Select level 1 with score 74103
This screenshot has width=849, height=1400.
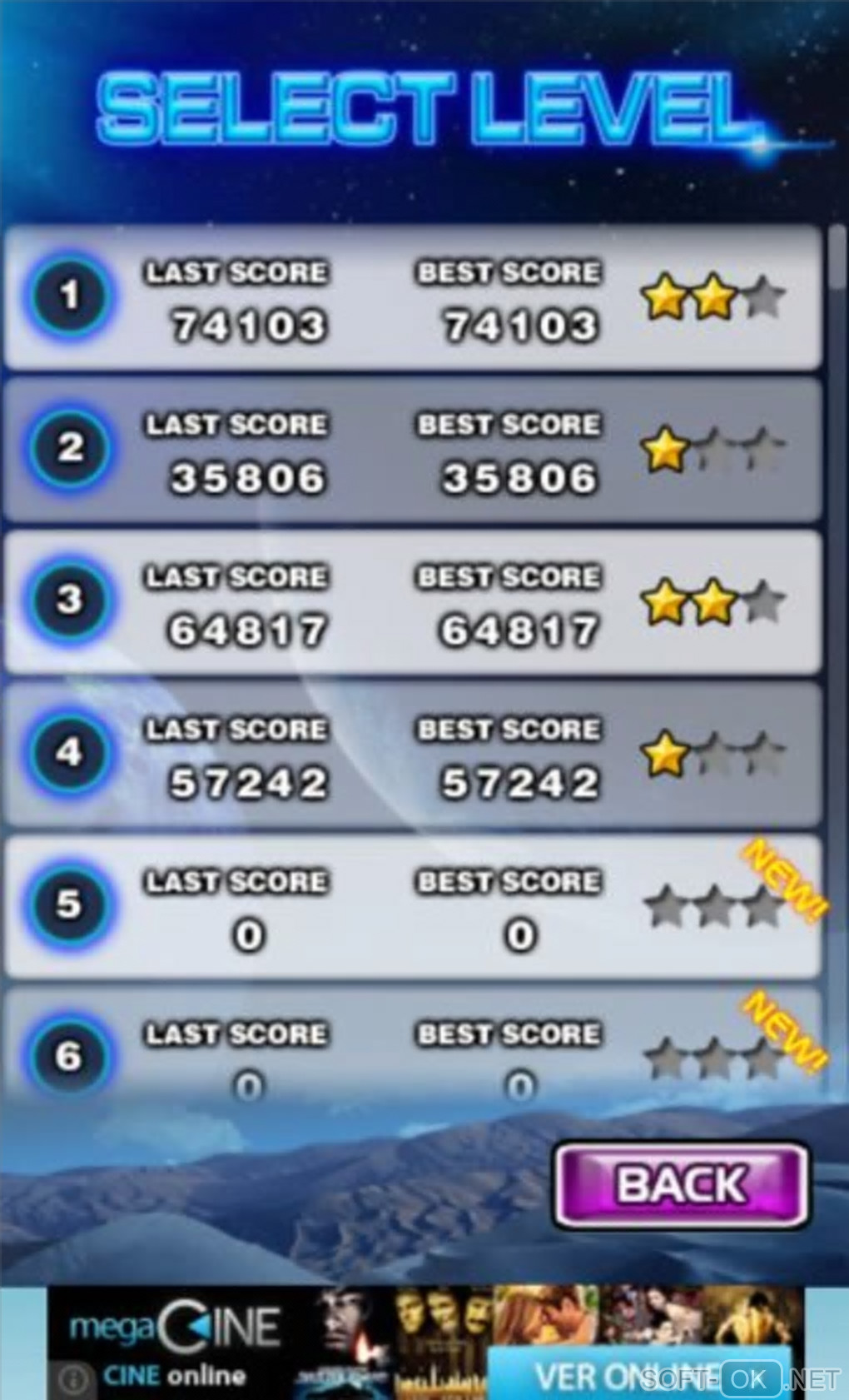(412, 297)
